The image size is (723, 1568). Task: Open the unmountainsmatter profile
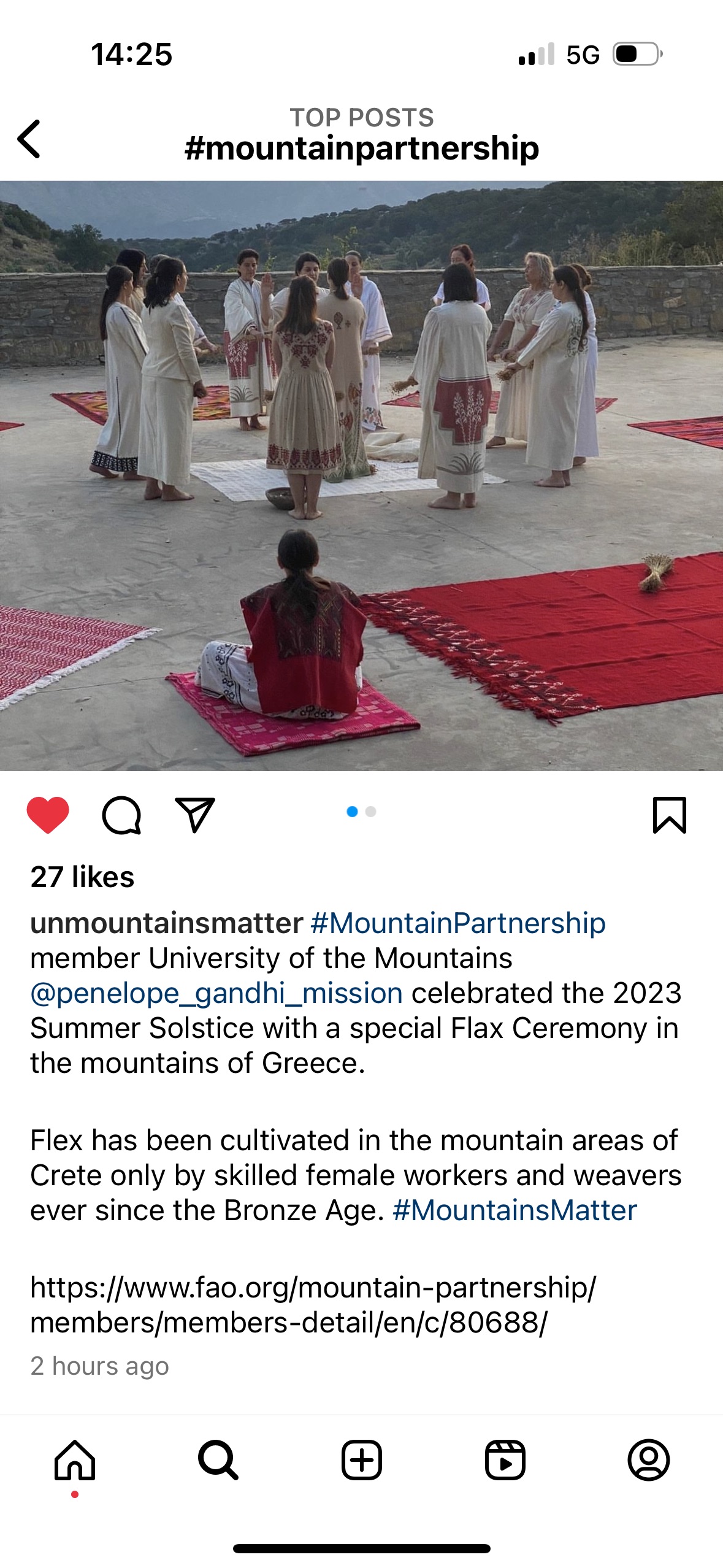pyautogui.click(x=167, y=923)
